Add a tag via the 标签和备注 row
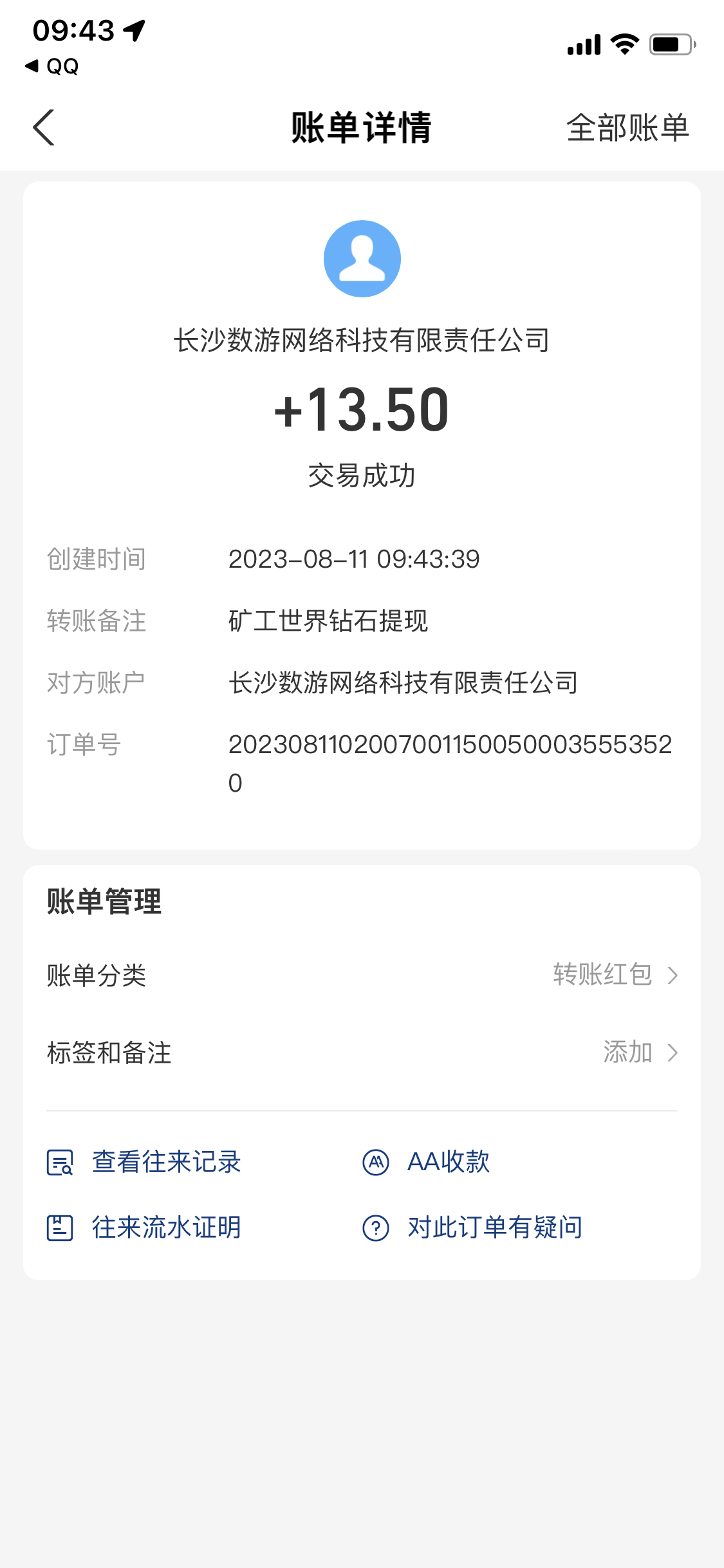The image size is (724, 1568). coord(362,1053)
